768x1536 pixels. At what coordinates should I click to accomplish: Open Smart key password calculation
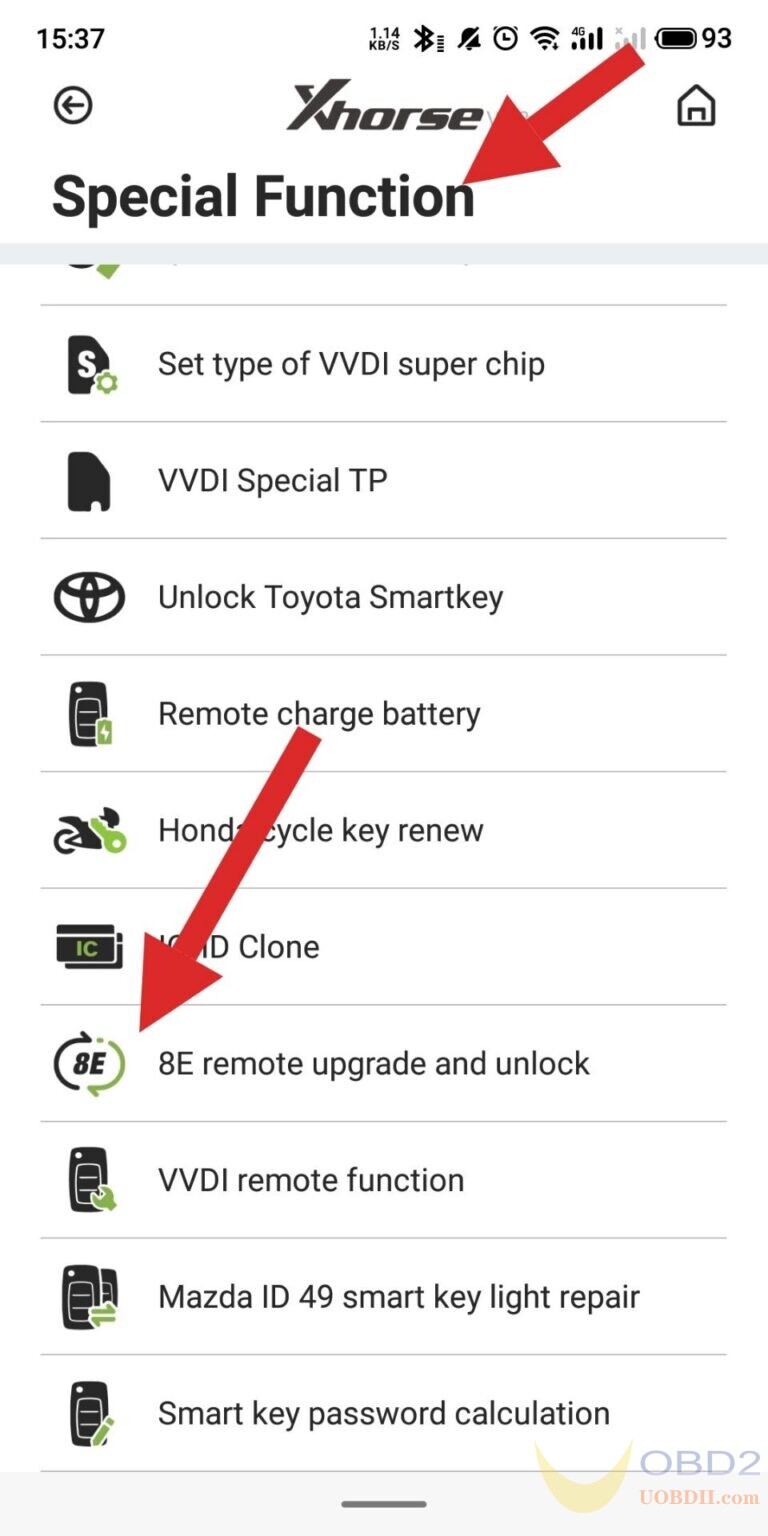click(x=383, y=1413)
